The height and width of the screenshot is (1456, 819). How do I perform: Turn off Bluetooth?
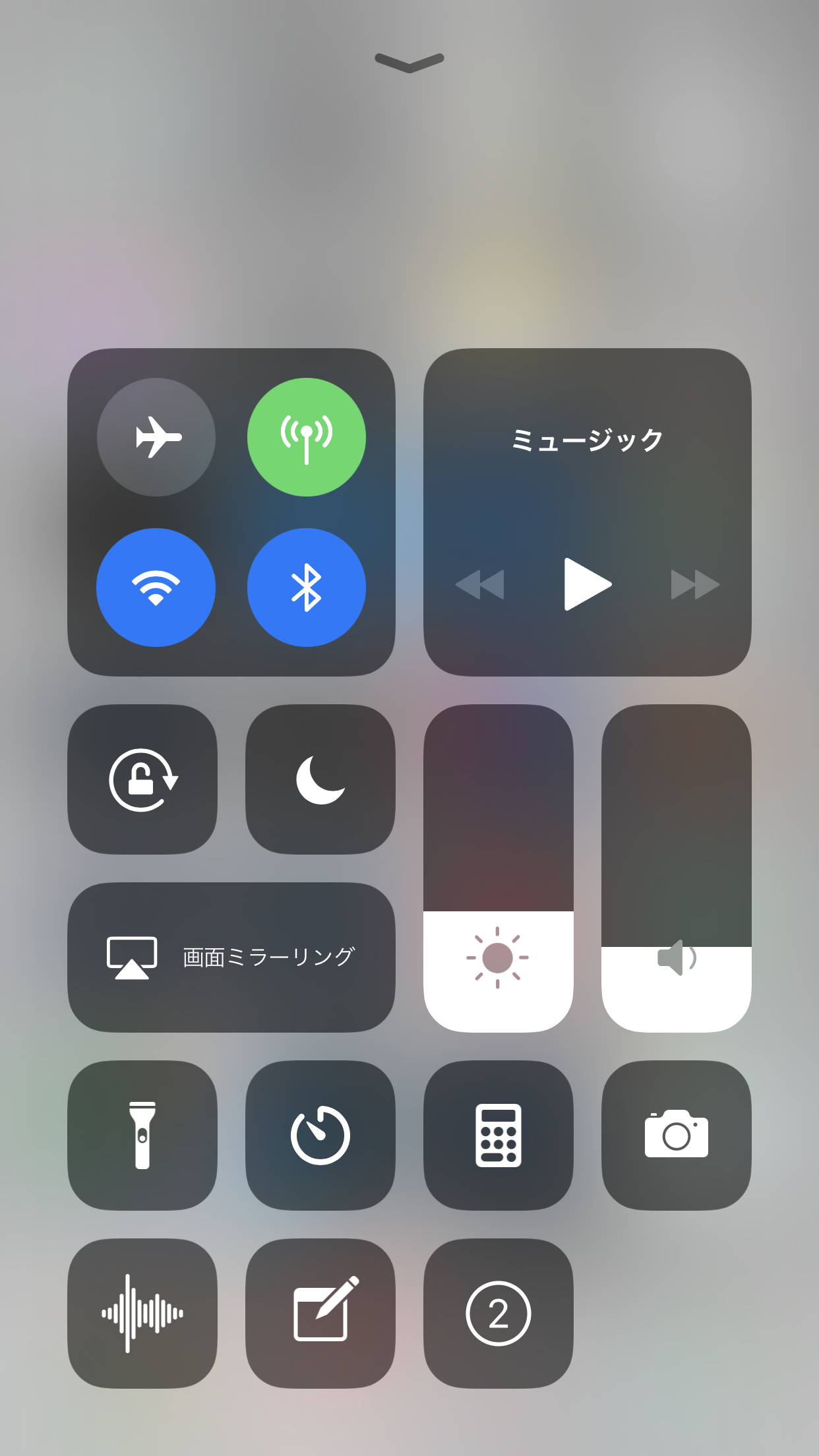click(307, 587)
